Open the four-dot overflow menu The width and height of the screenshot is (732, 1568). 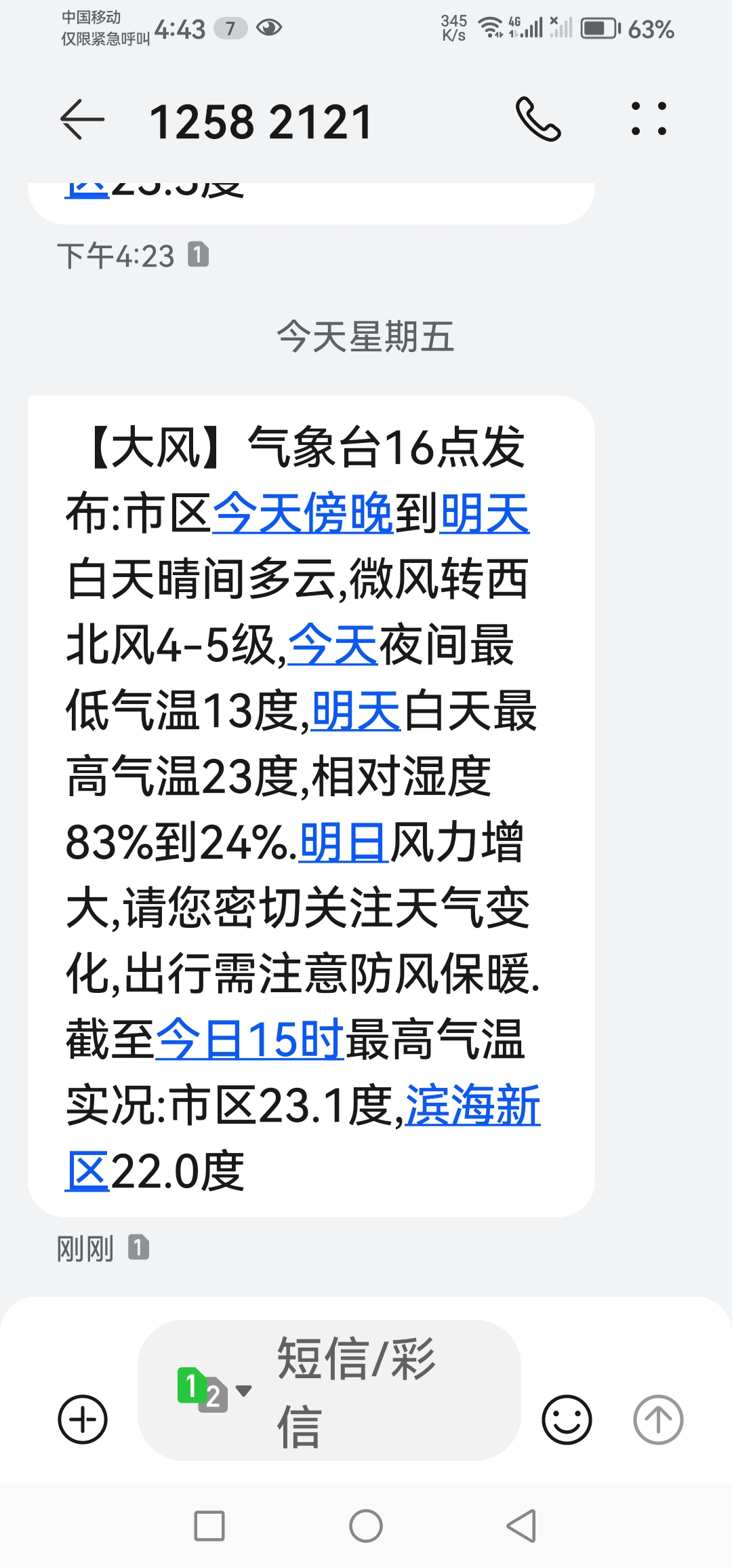click(649, 120)
